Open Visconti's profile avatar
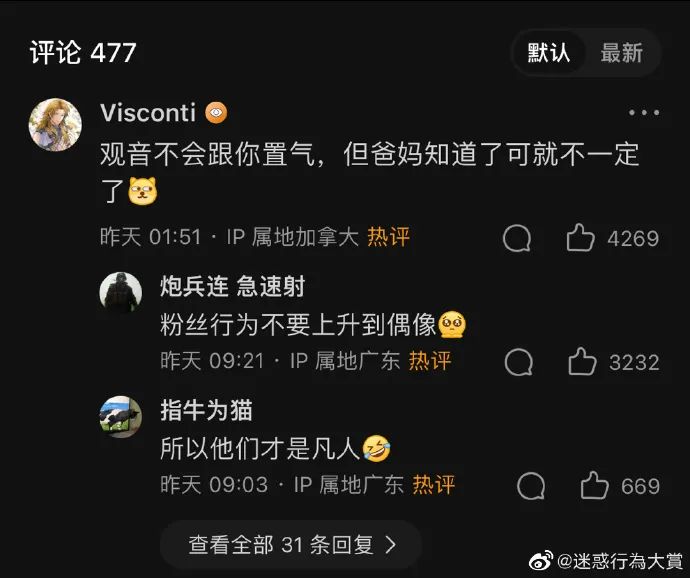Screen dimensions: 690x578 [x=55, y=125]
